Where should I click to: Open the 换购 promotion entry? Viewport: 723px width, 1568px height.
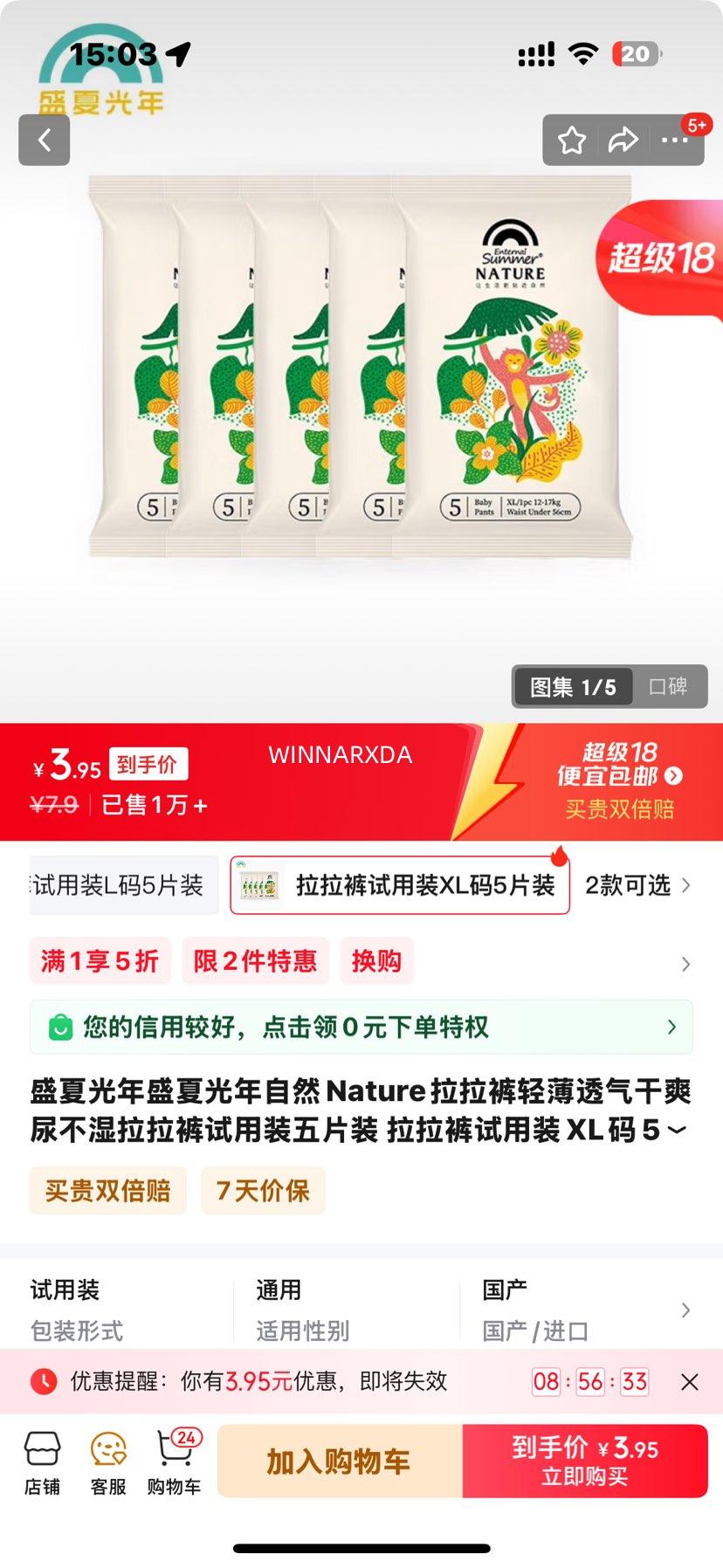click(376, 960)
